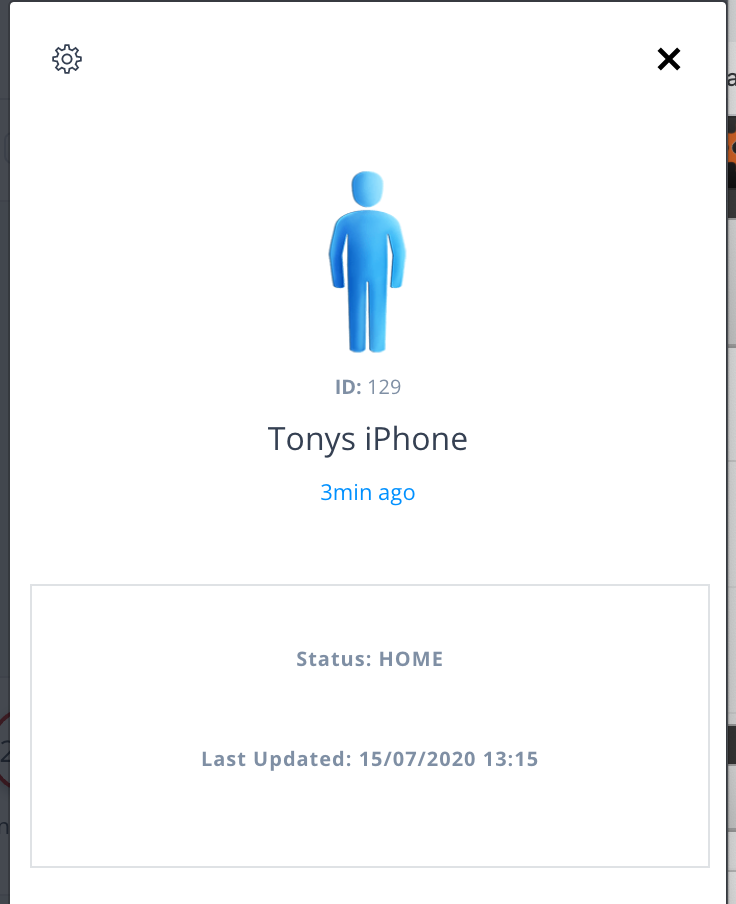Open the device settings gear
This screenshot has width=736, height=904.
(x=67, y=60)
